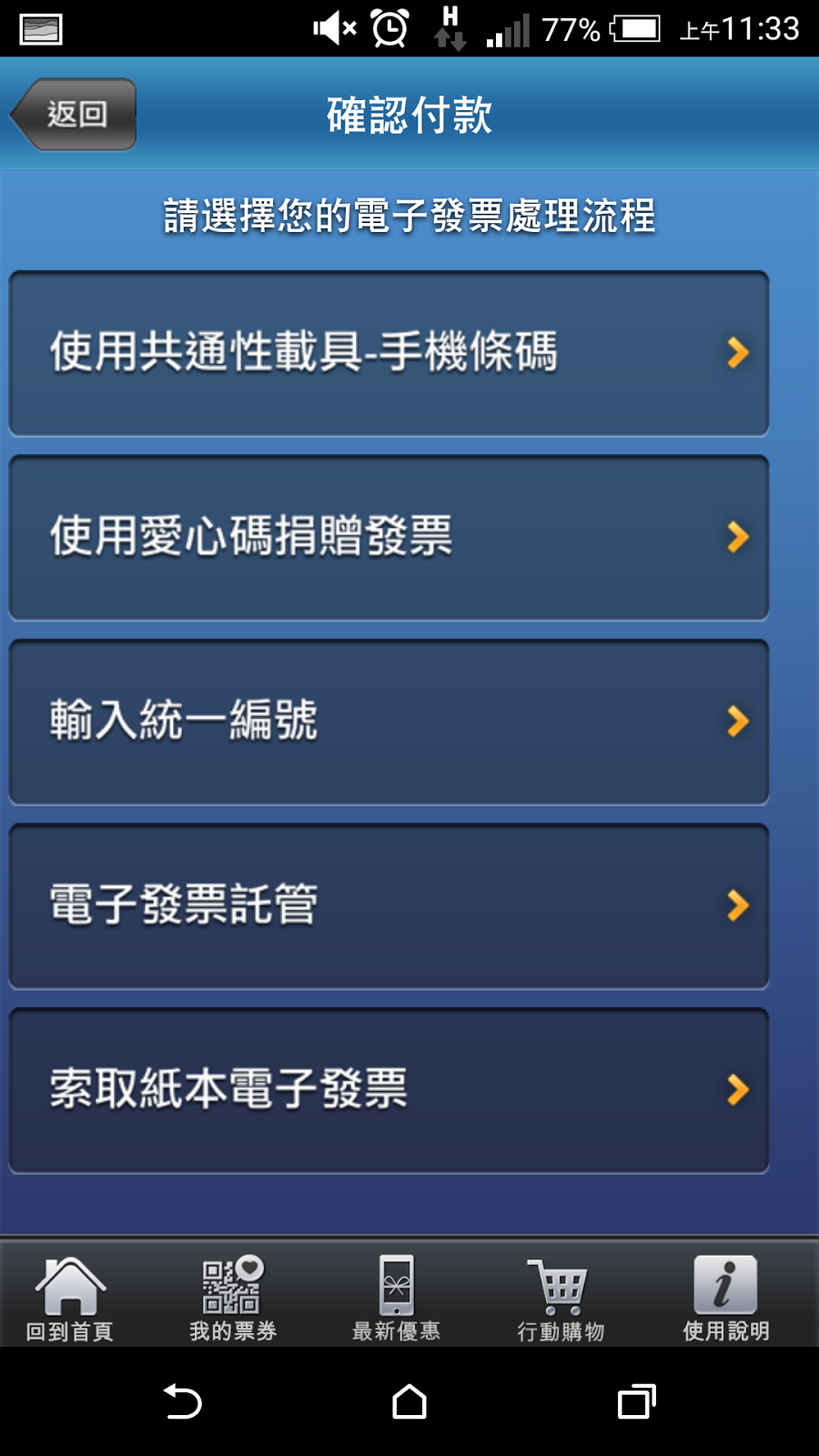Choose 索取紙本電子發票
819x1456 pixels.
pyautogui.click(x=389, y=1090)
